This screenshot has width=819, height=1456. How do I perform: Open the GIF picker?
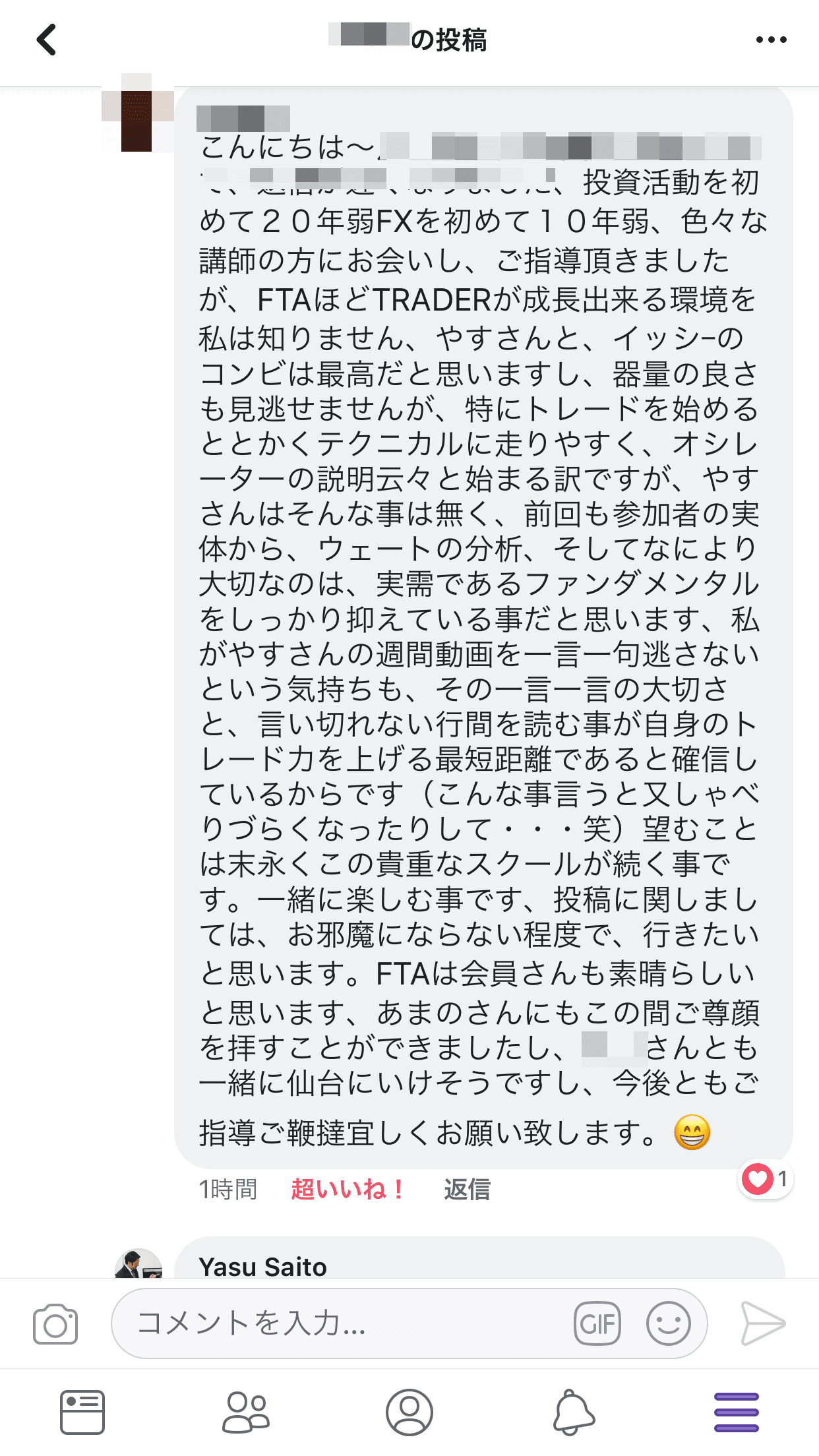597,1323
